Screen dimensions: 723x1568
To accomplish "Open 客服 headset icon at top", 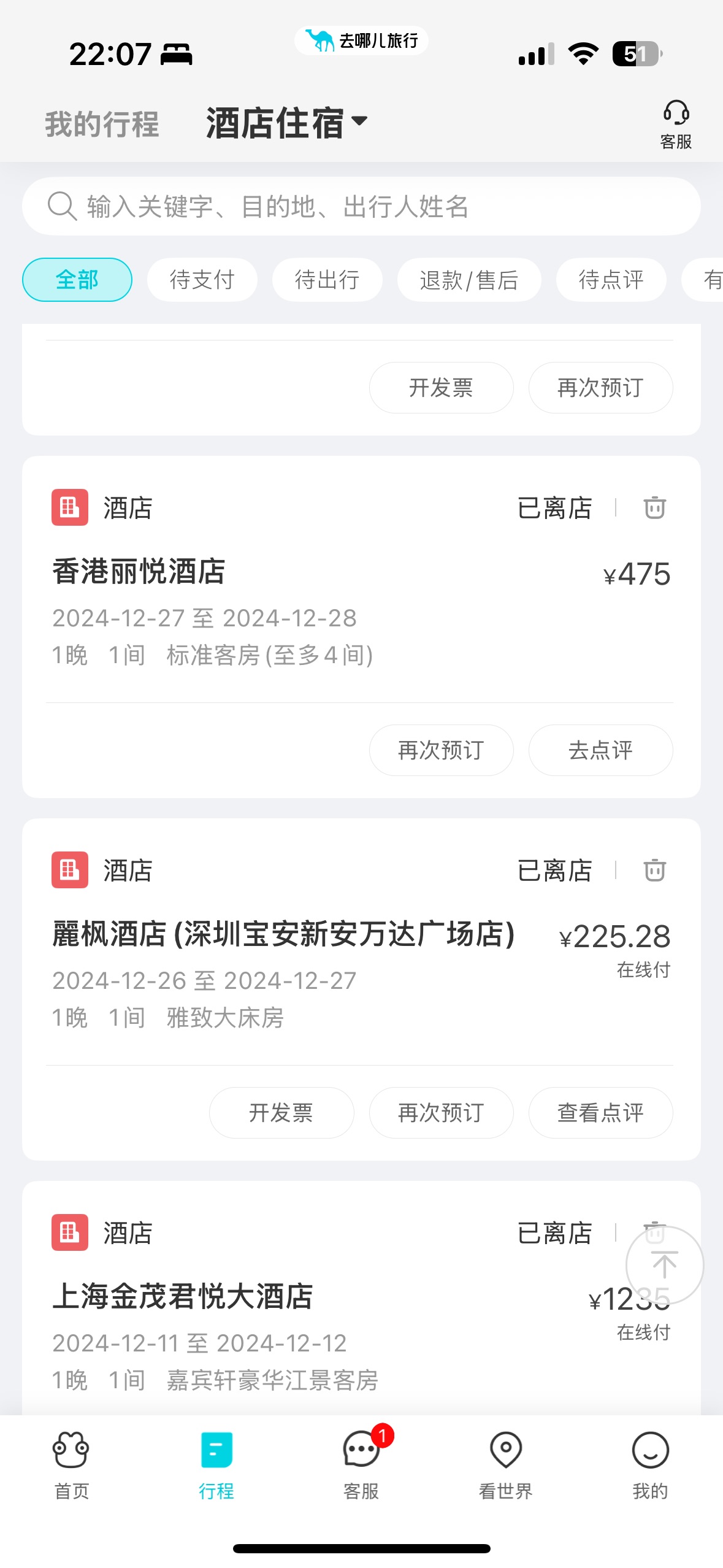I will (676, 125).
